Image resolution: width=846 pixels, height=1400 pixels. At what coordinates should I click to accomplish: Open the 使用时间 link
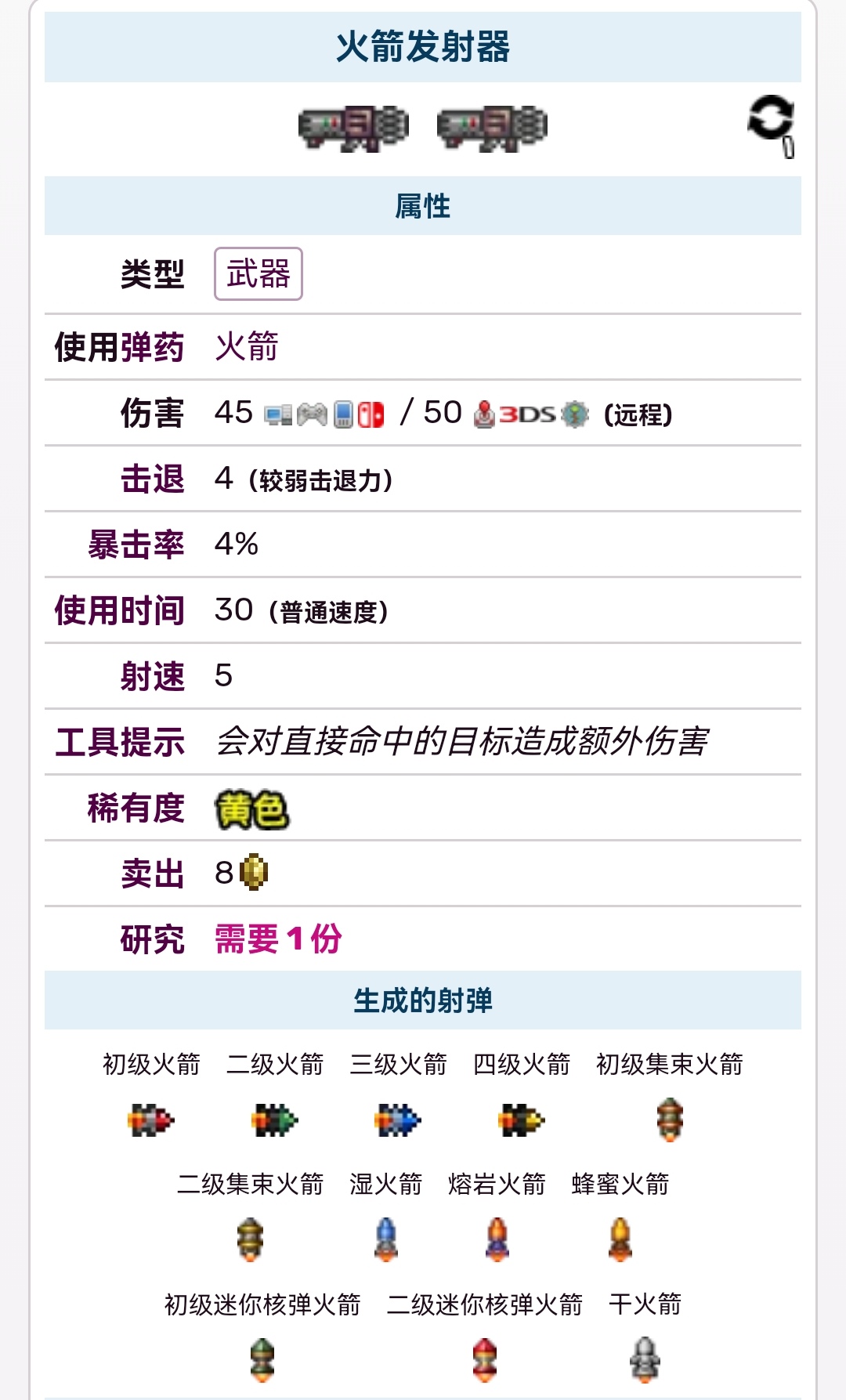tap(120, 610)
